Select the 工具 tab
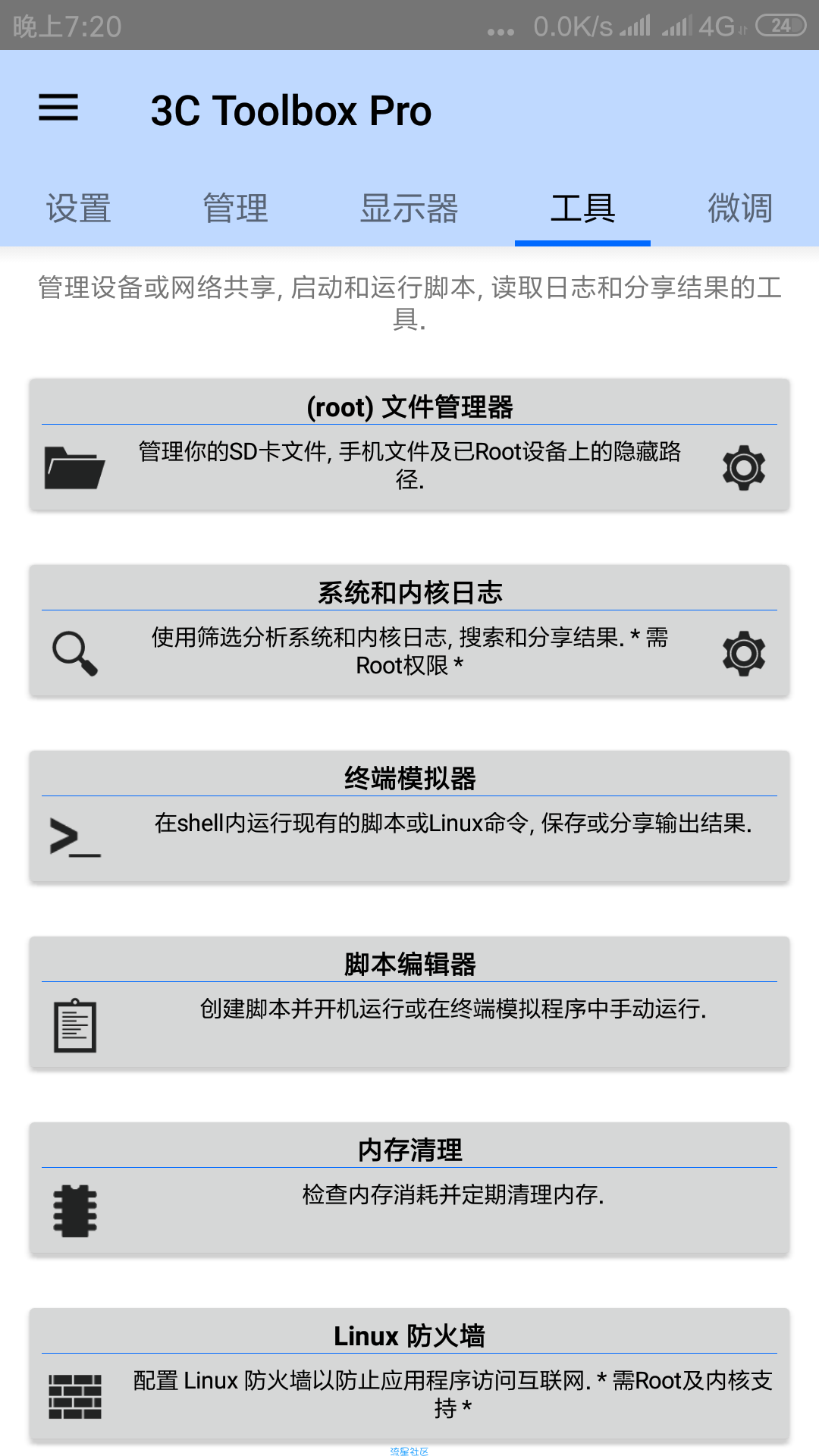This screenshot has width=819, height=1456. 582,209
